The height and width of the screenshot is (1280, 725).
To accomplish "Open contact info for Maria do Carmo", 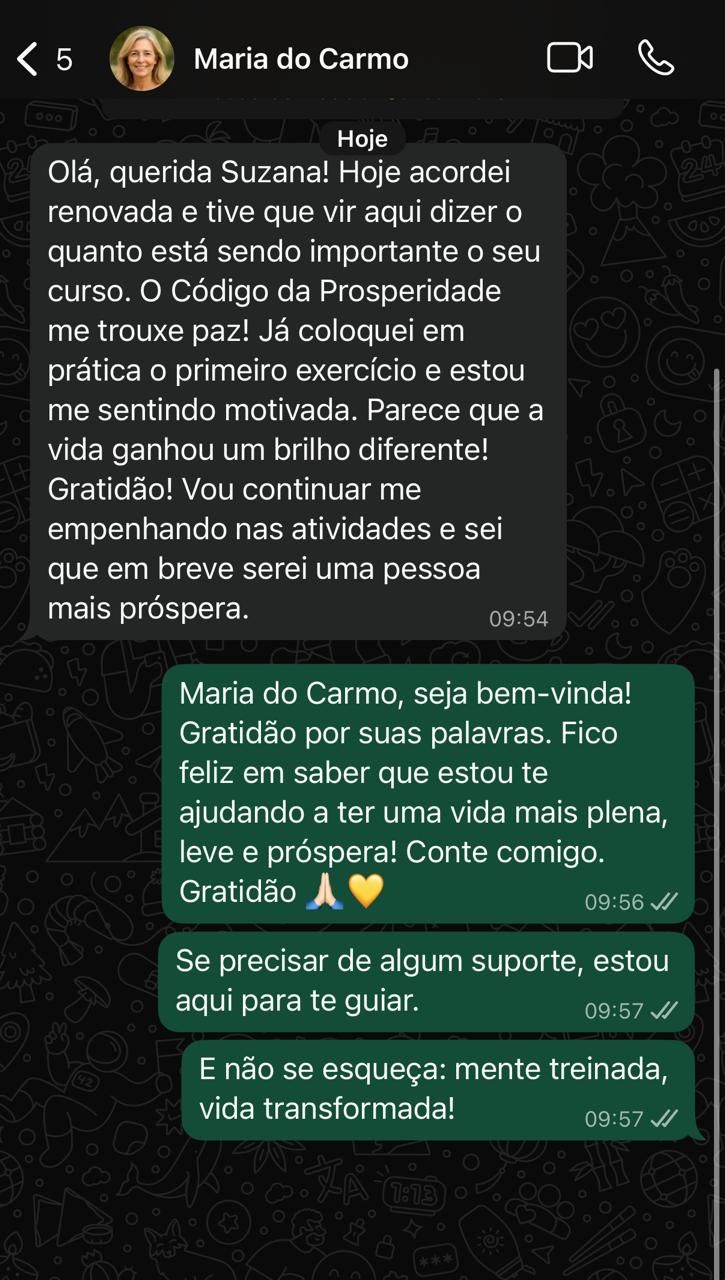I will coord(301,59).
